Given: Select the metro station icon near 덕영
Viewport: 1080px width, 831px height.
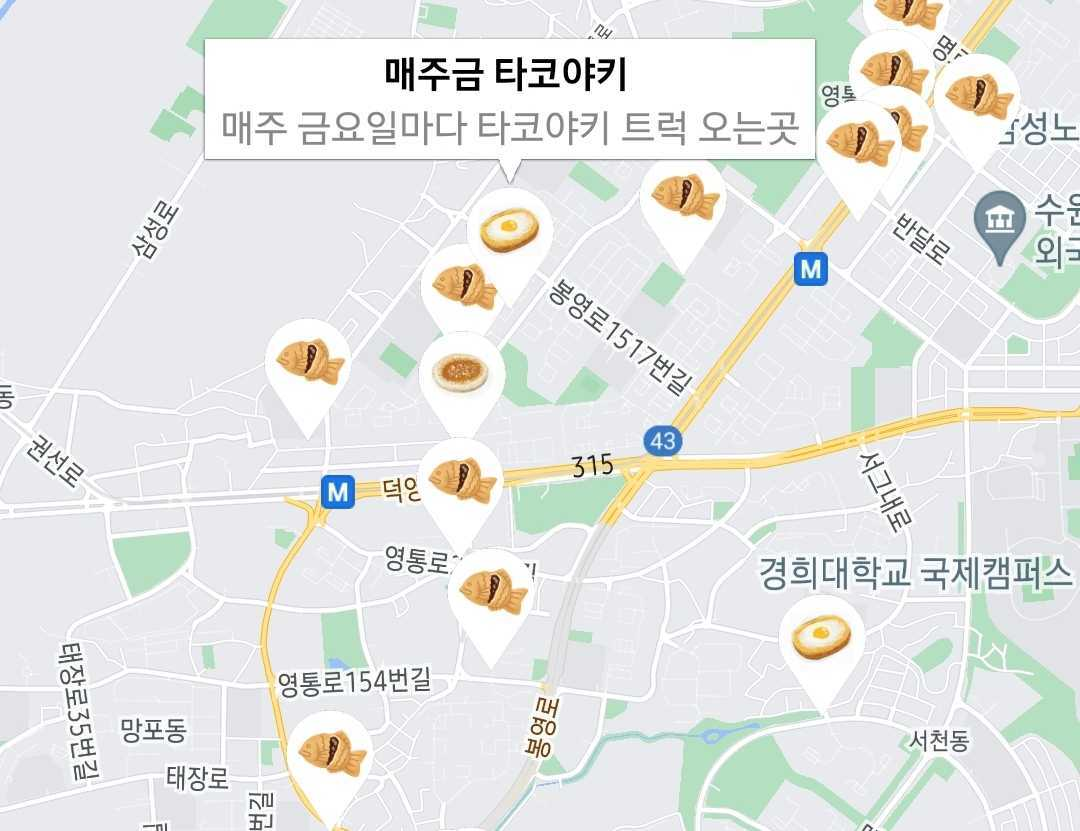Looking at the screenshot, I should (x=338, y=491).
